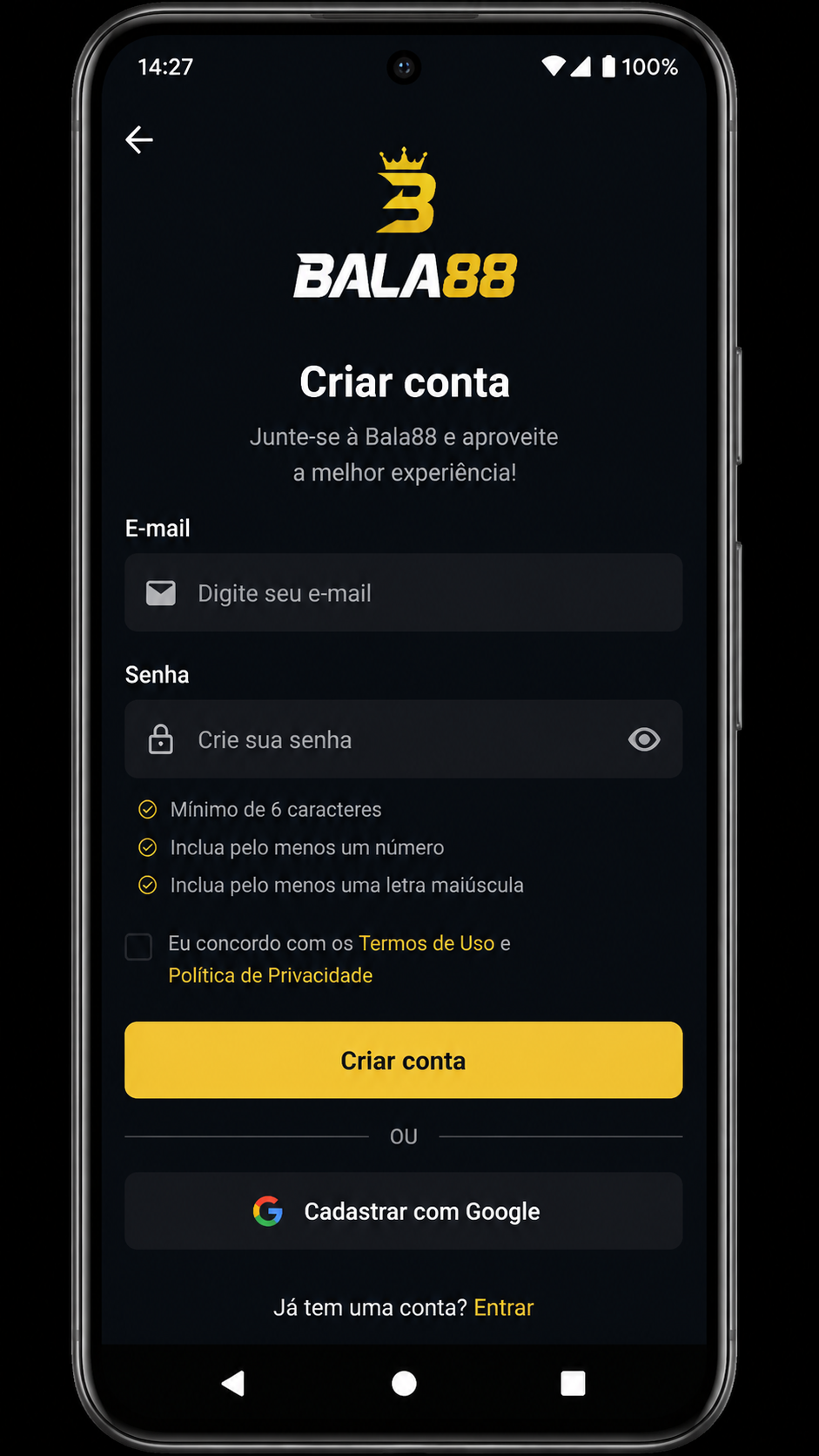Open the Entrar login link
The height and width of the screenshot is (1456, 819).
[x=504, y=1307]
